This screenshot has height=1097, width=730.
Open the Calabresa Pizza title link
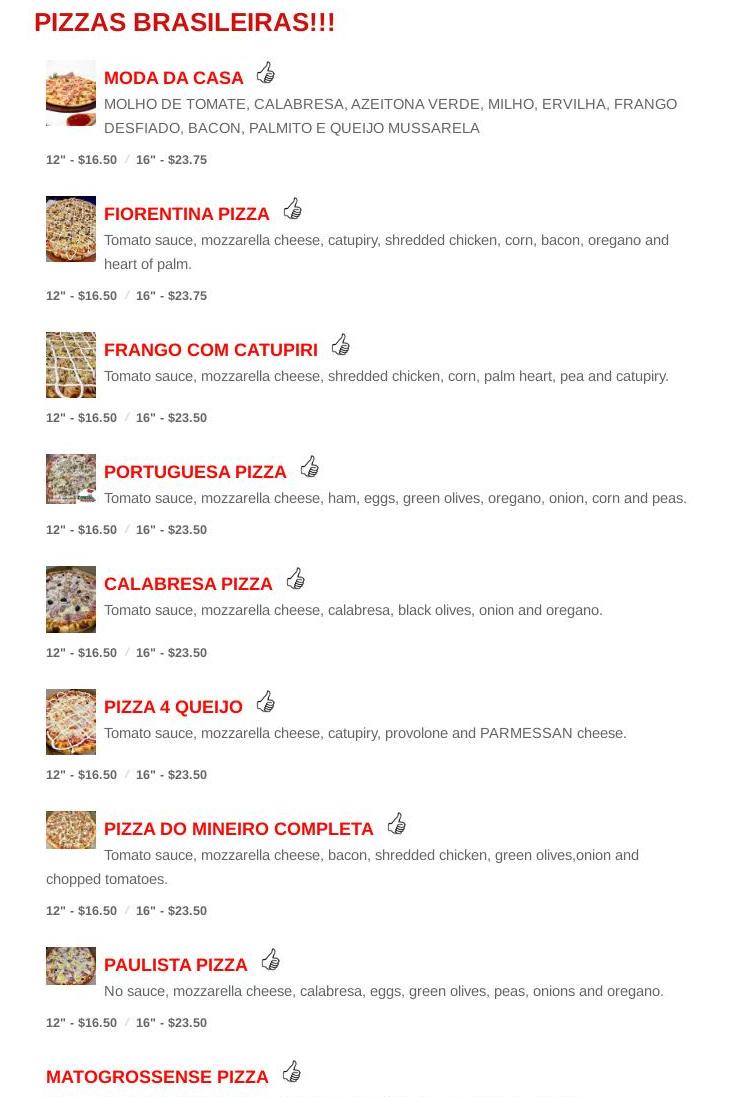pos(188,584)
